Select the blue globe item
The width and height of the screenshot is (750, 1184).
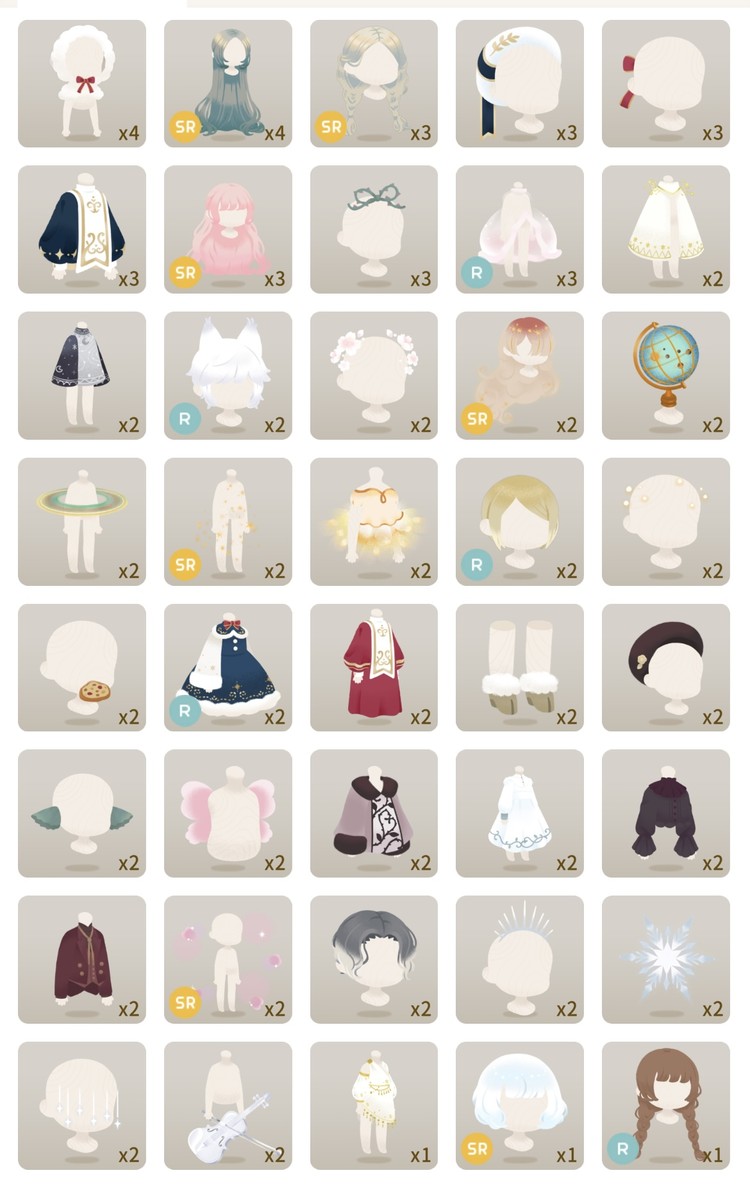coord(665,375)
